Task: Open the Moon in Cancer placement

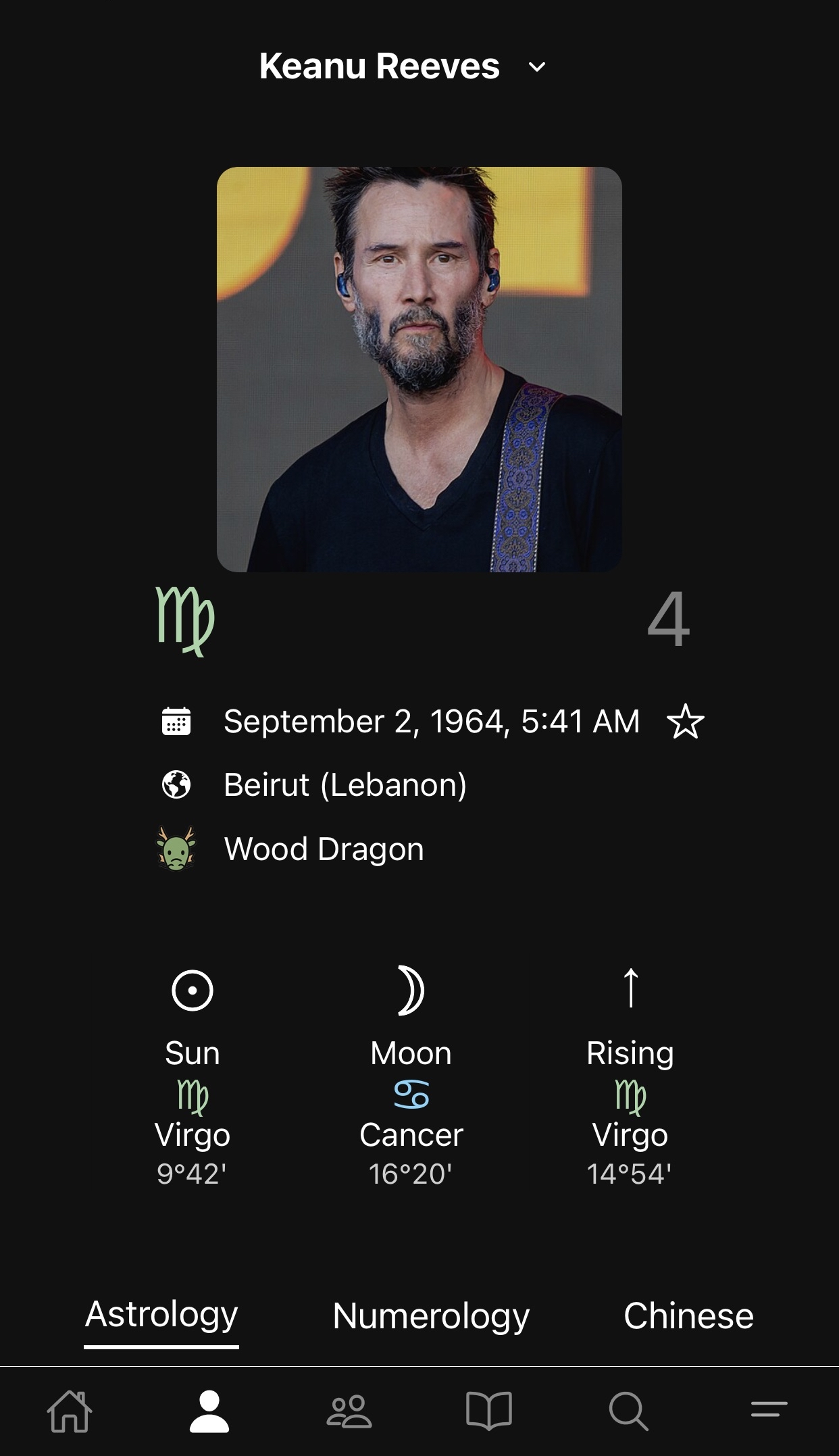Action: [x=411, y=1078]
